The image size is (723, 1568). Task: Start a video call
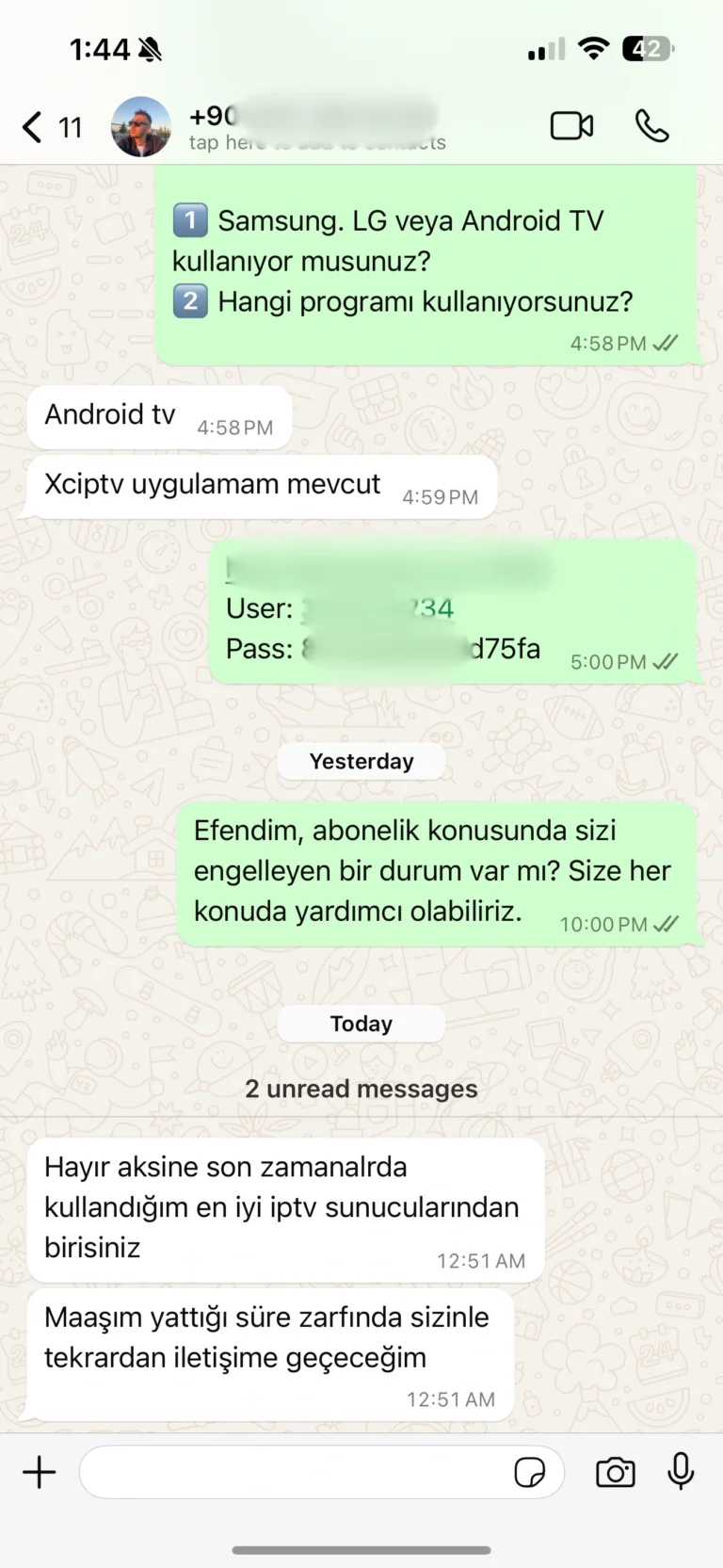(571, 126)
